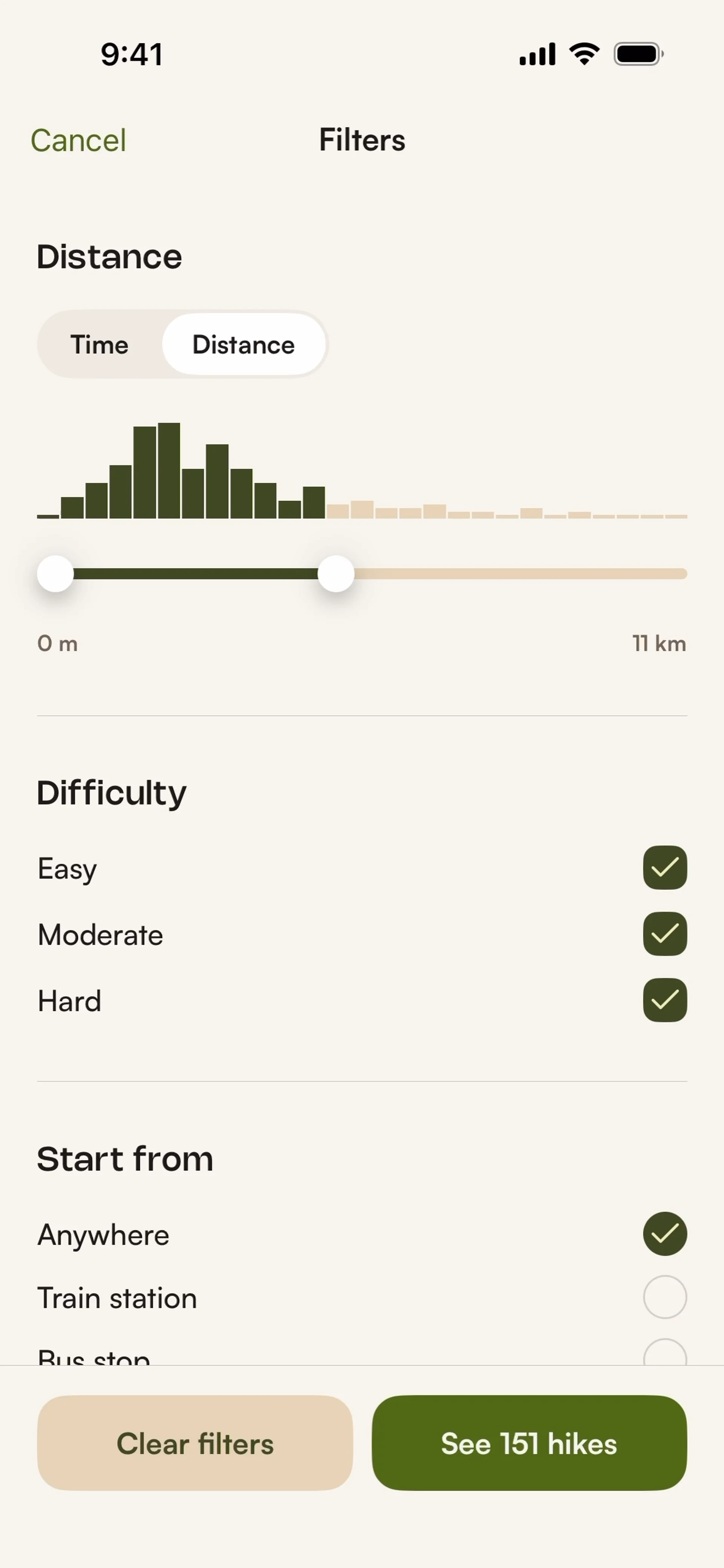Tap the maximum distance slider handle
The width and height of the screenshot is (724, 1568).
tap(336, 573)
